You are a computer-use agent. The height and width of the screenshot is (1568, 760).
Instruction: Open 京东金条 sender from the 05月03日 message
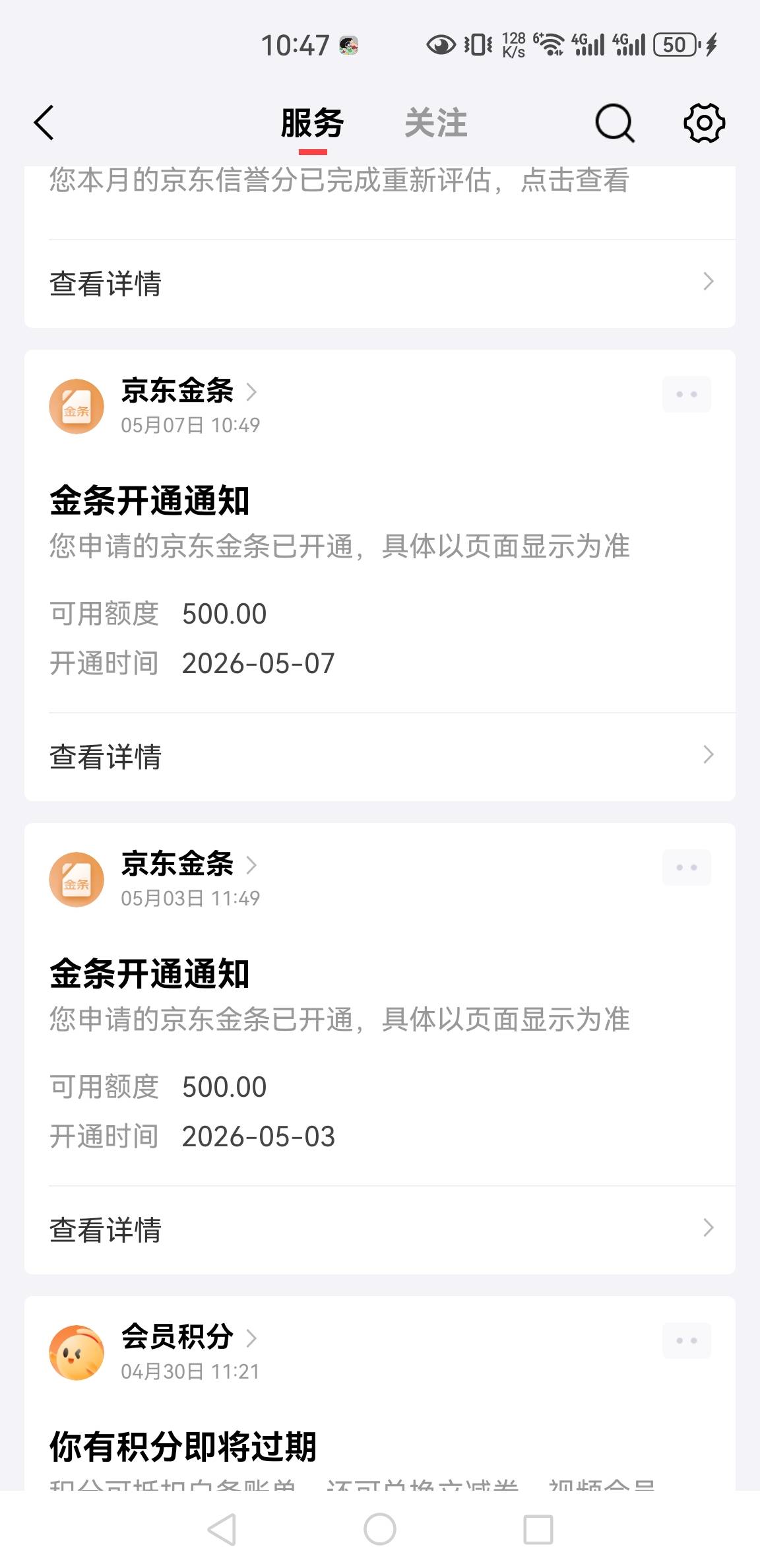(x=189, y=864)
